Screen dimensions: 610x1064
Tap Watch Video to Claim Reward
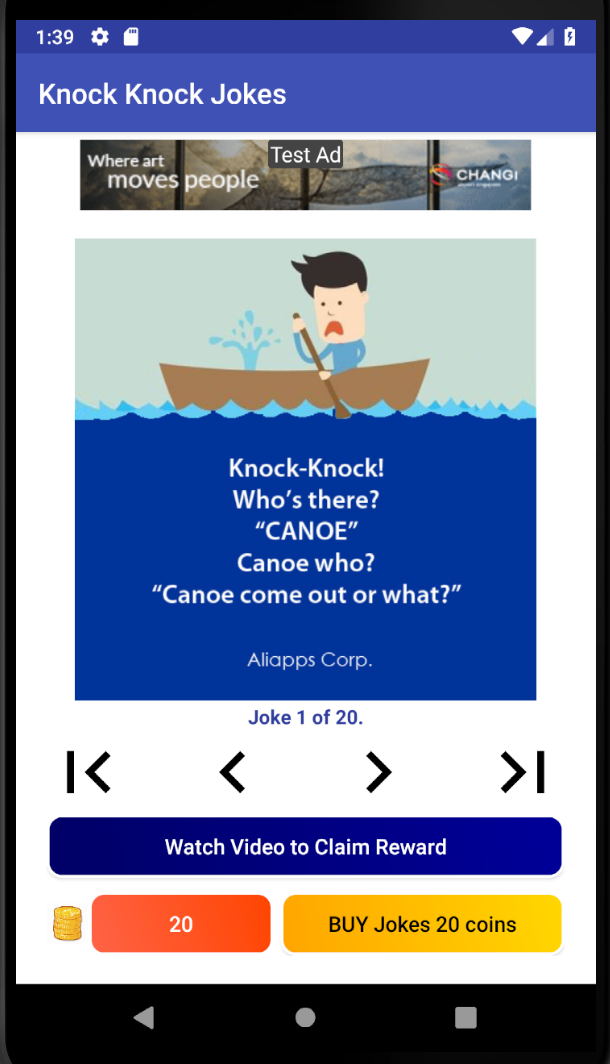305,846
